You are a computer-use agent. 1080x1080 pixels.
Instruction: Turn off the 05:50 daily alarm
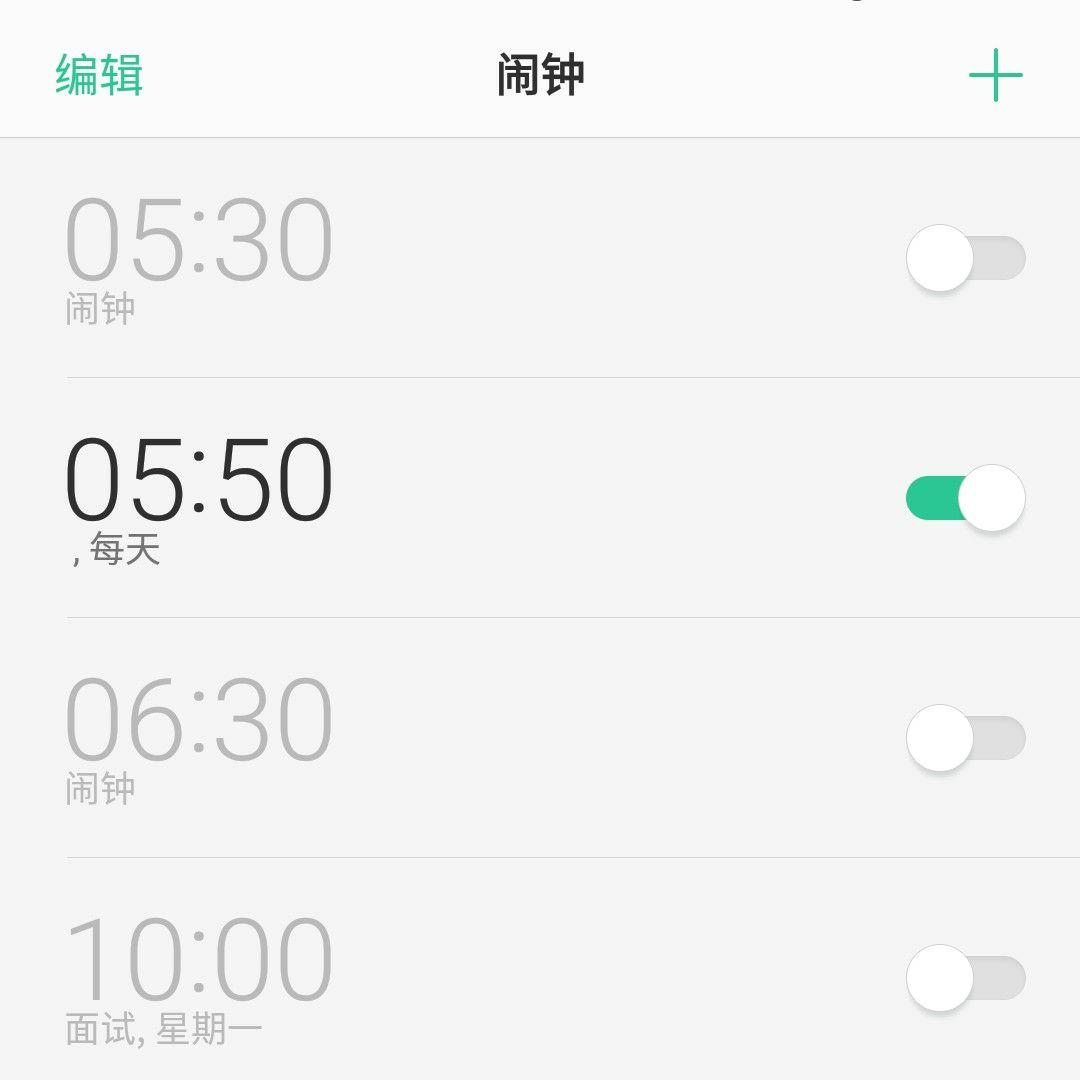965,498
